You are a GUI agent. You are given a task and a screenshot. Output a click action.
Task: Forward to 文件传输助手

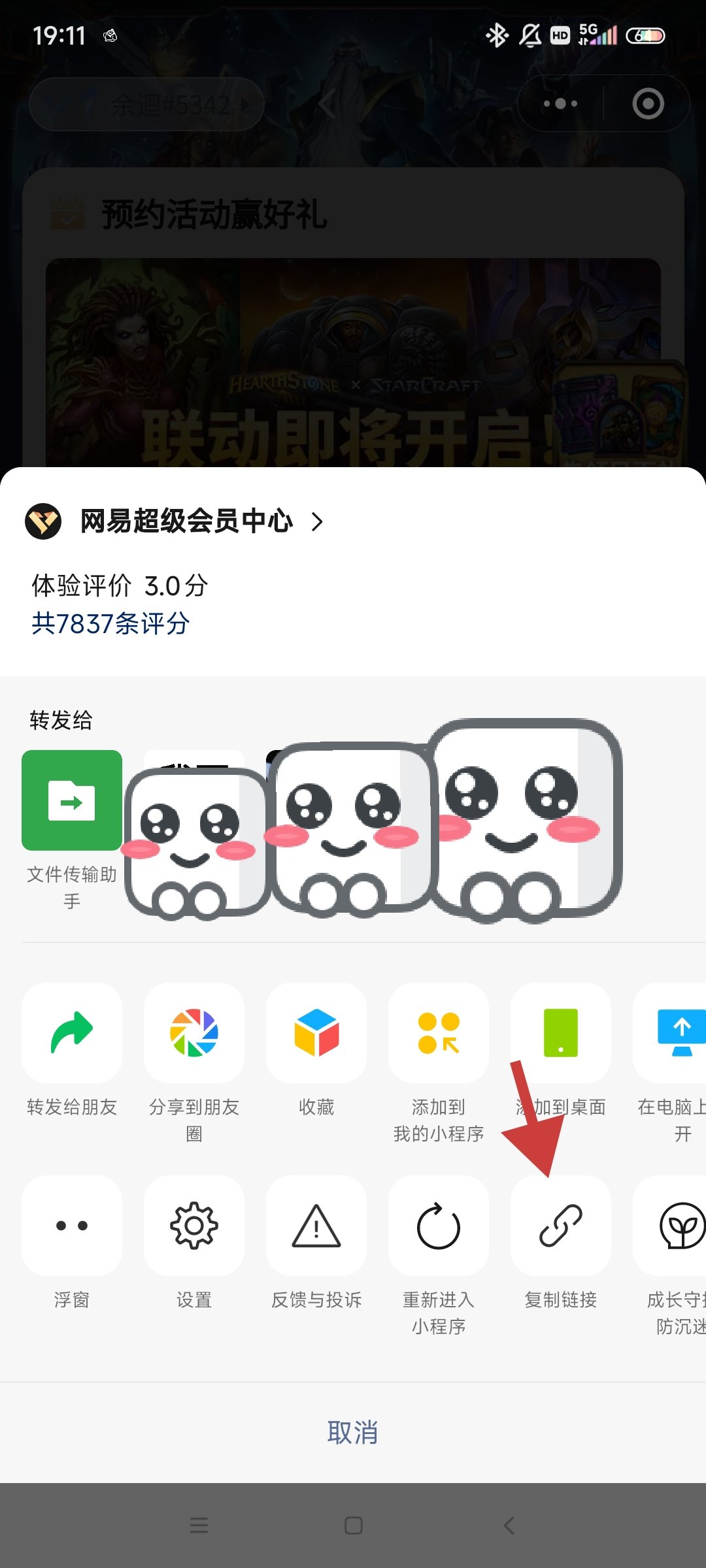pos(72,800)
